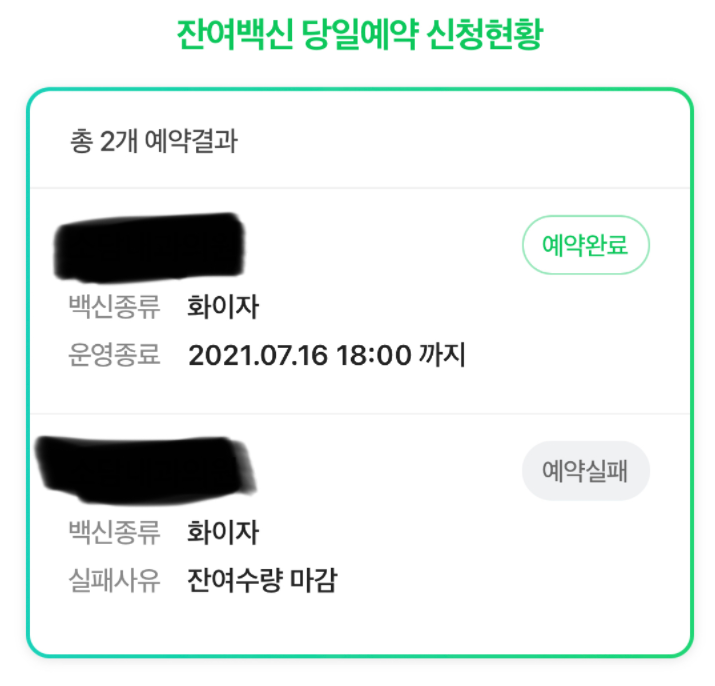Open the failed reservation entry marked 예약실패

coord(585,470)
